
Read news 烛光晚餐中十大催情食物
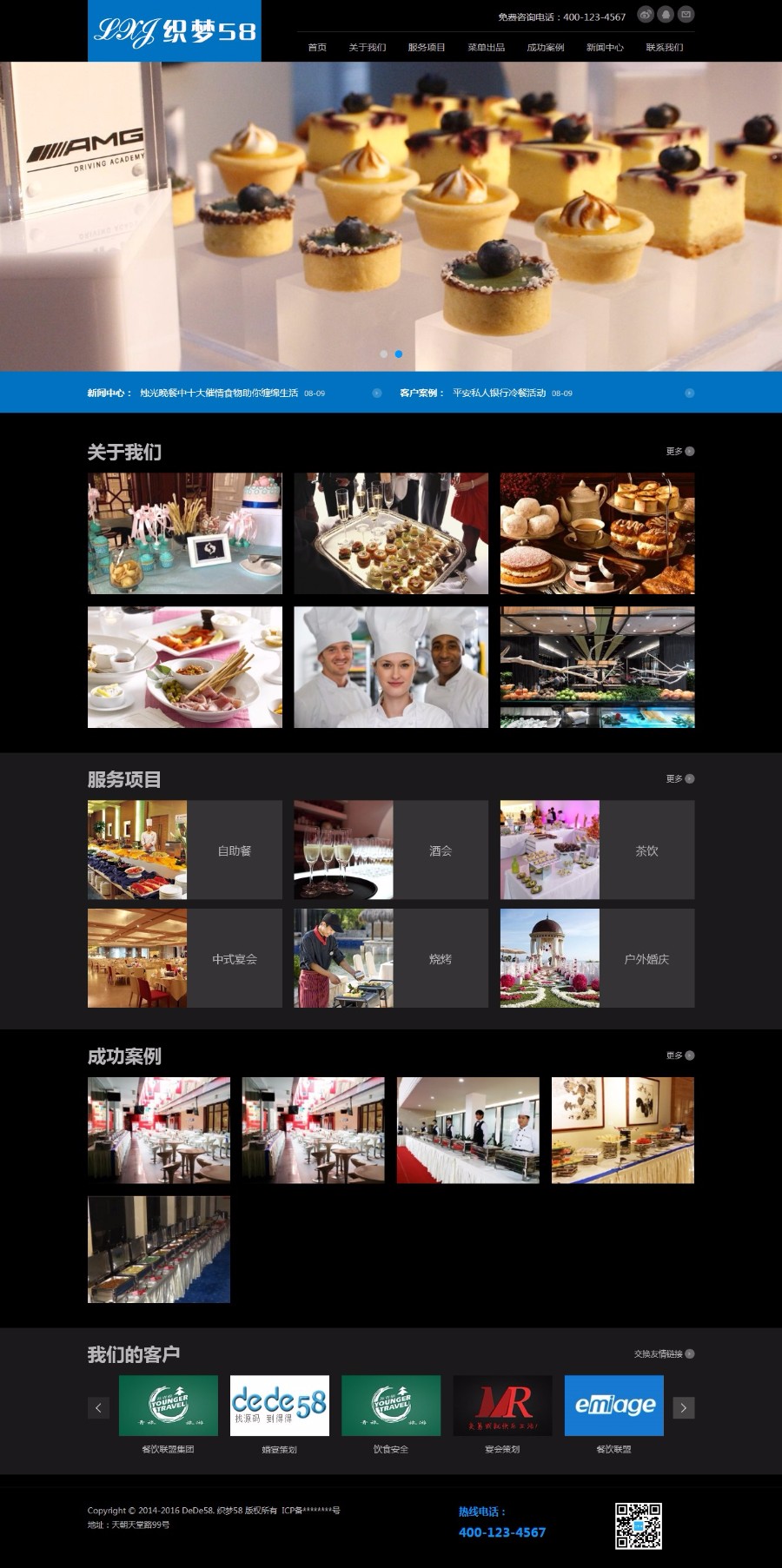pyautogui.click(x=219, y=393)
